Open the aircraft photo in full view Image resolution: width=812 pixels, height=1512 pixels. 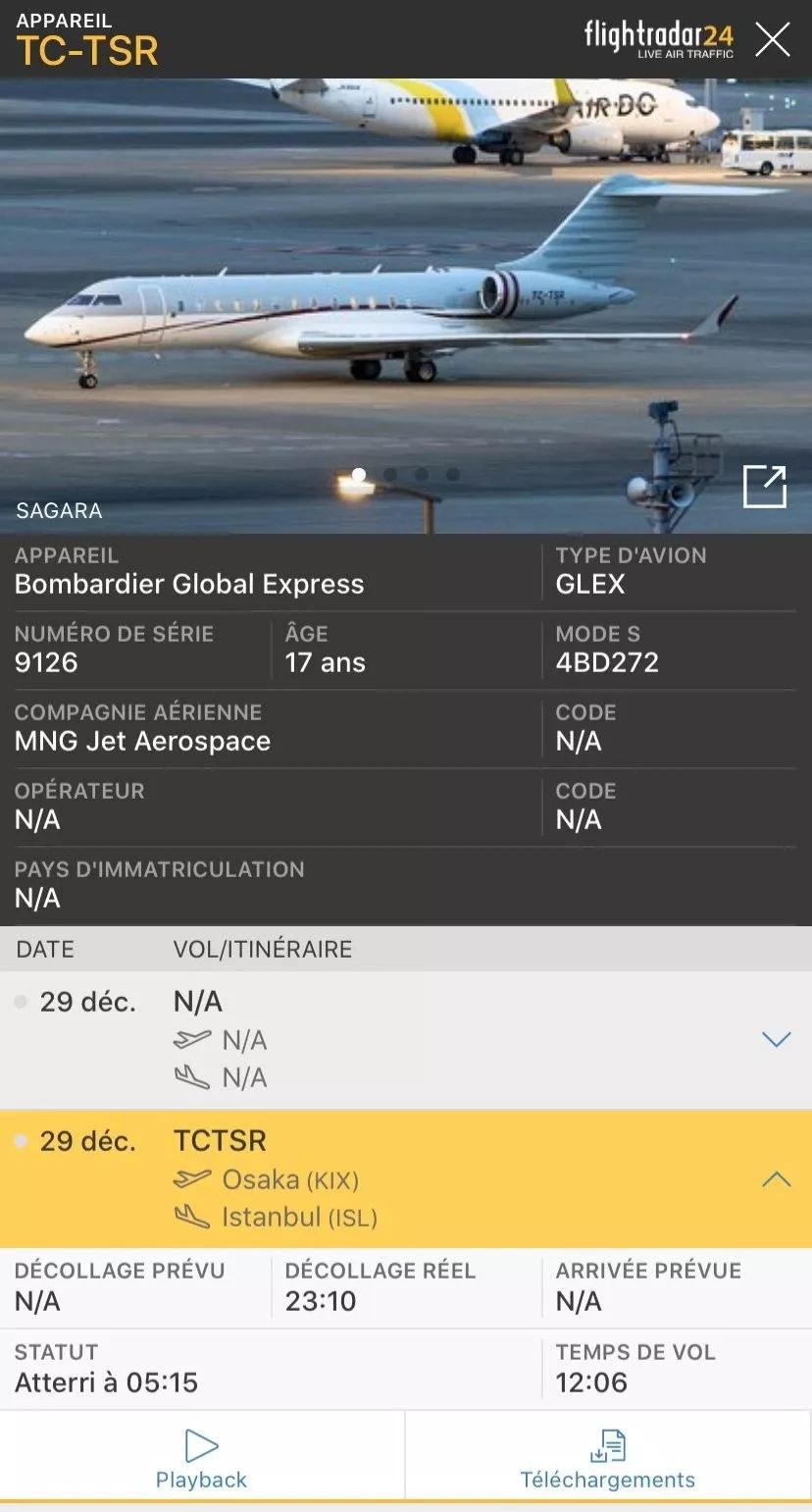764,487
